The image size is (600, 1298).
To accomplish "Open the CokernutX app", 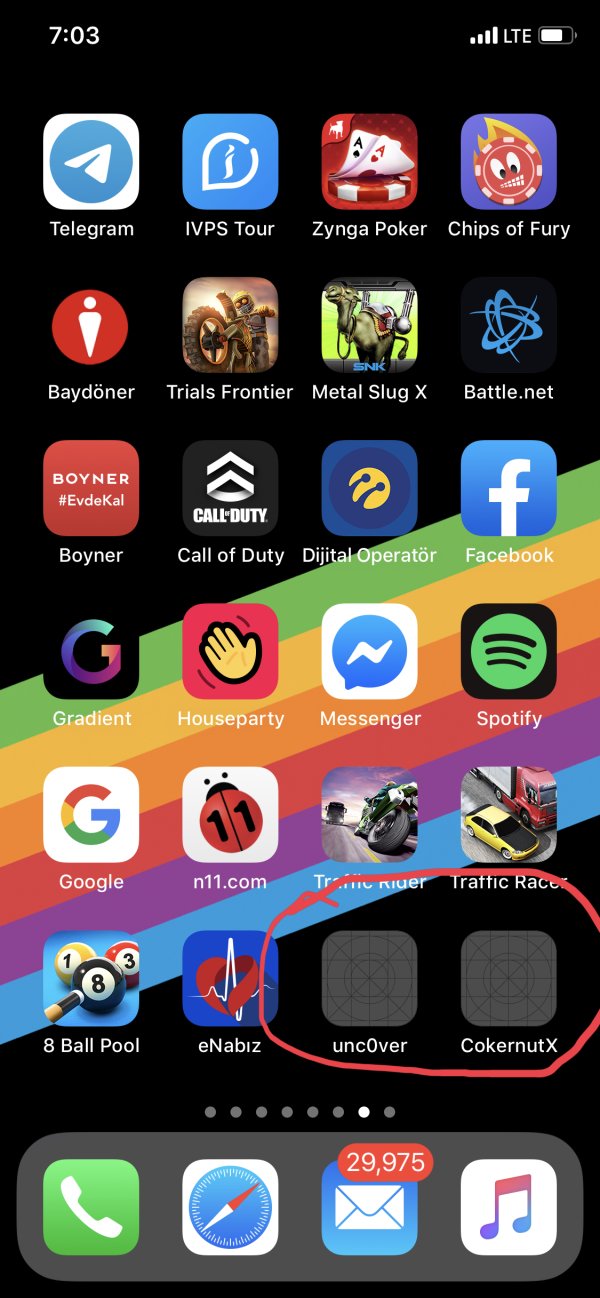I will click(508, 978).
